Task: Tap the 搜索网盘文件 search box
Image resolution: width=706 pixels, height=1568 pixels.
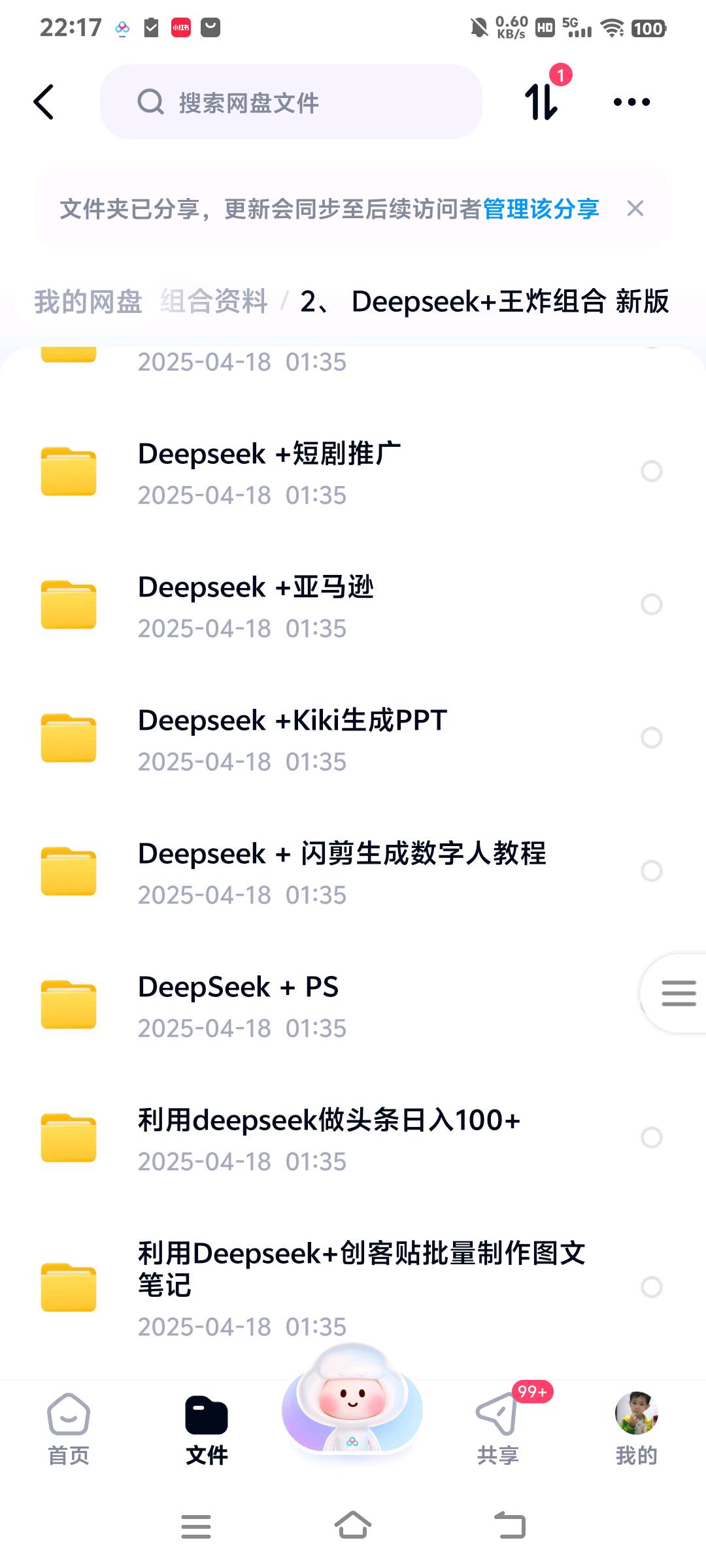Action: 291,102
